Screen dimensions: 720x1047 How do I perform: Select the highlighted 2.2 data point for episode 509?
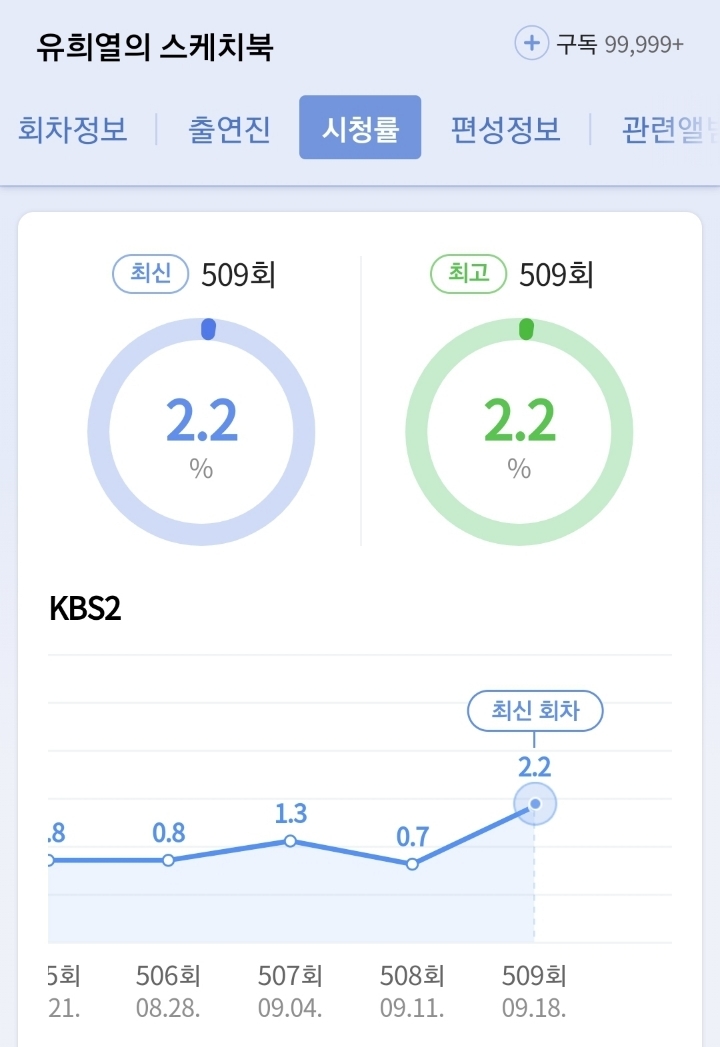pyautogui.click(x=535, y=805)
